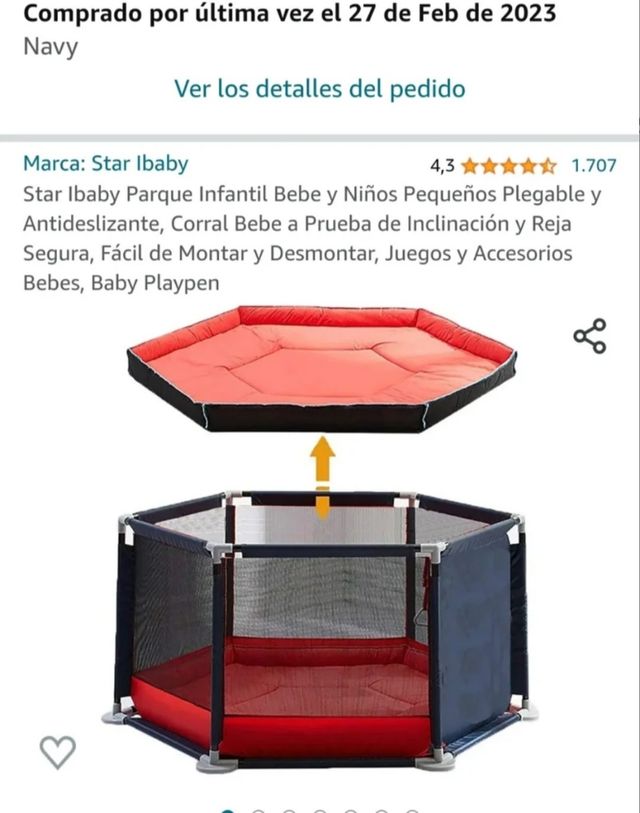Open 'Ver los detalles del pedido' link
The height and width of the screenshot is (813, 640).
click(320, 88)
